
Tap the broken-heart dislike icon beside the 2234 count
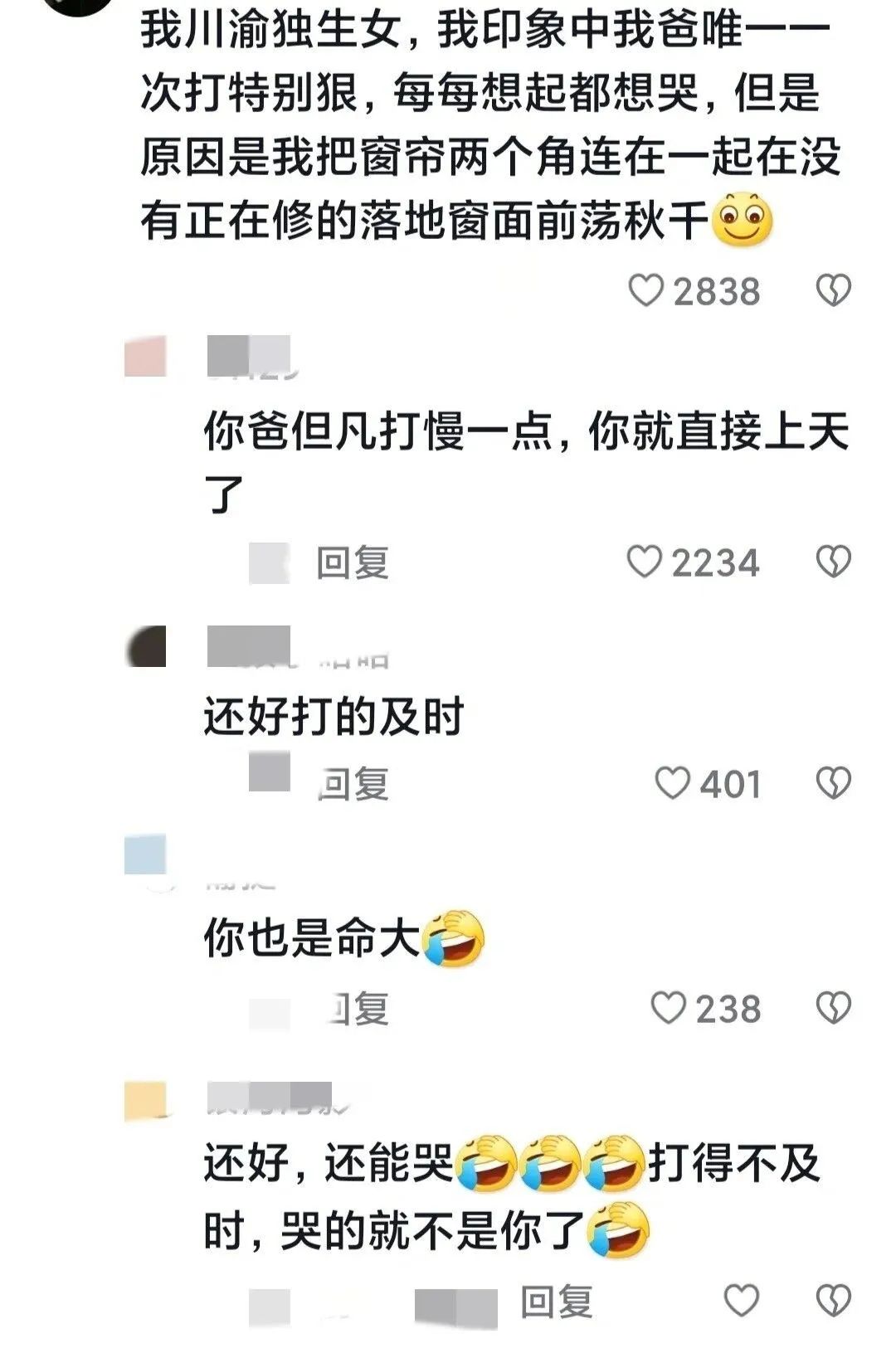(830, 561)
